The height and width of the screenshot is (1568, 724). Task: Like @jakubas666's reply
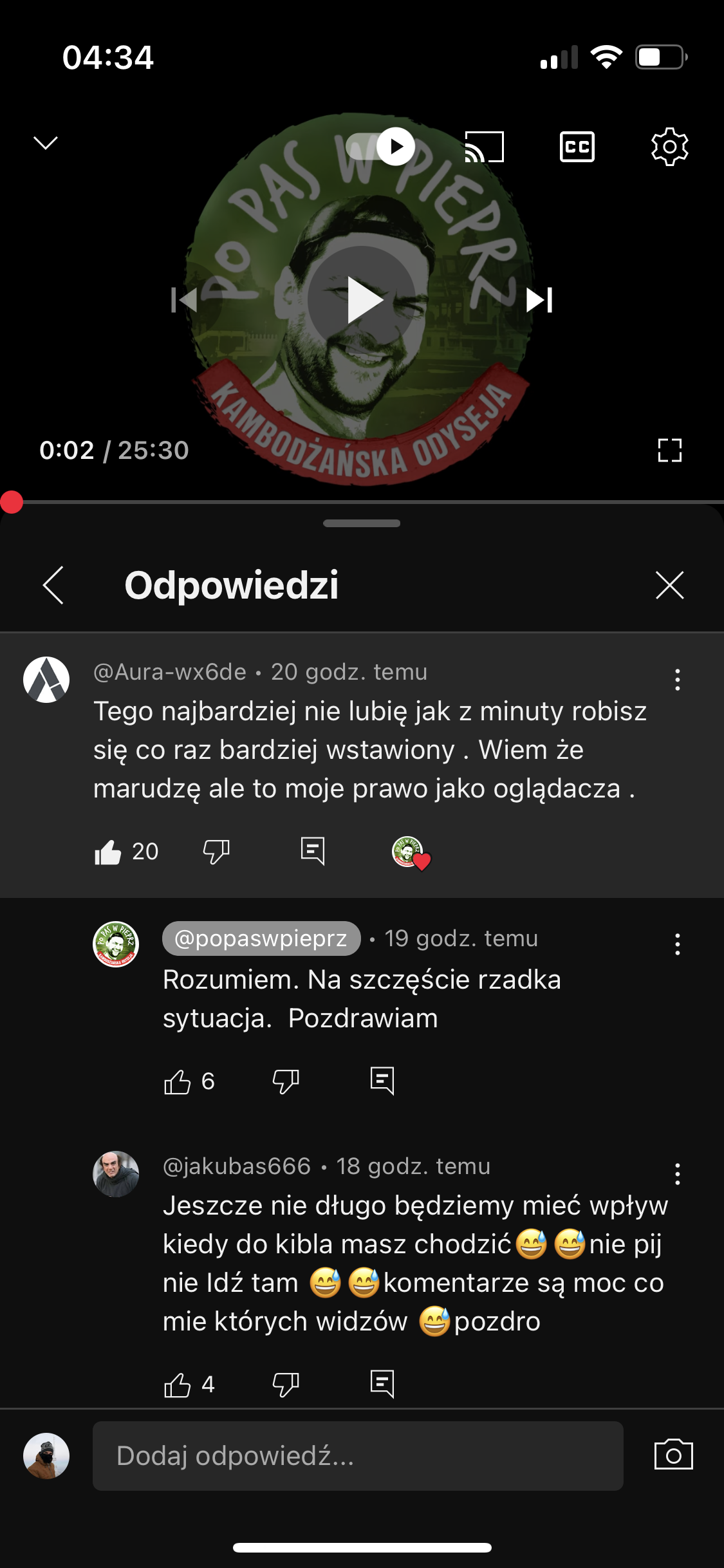pos(178,1385)
